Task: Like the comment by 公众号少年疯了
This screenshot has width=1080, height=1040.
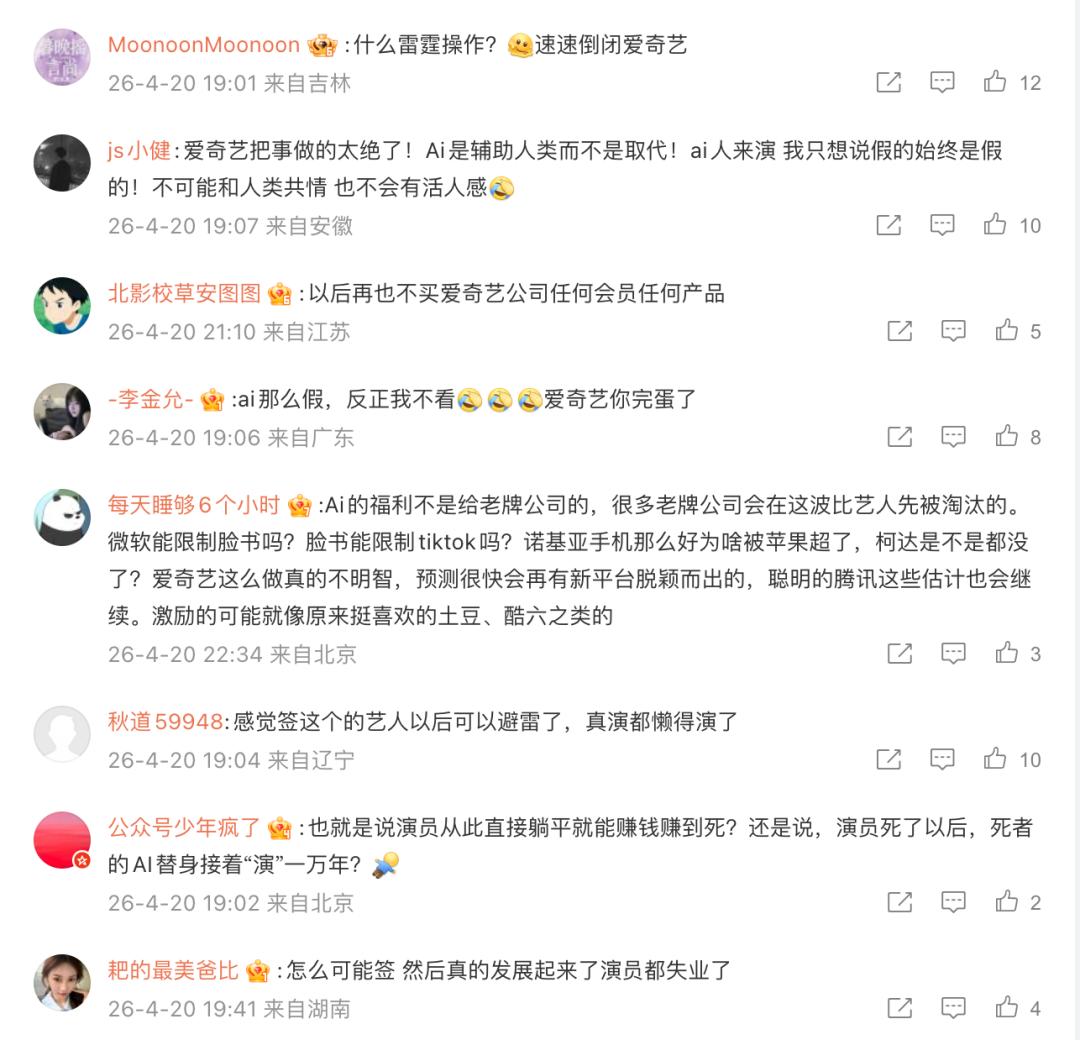Action: click(1006, 903)
